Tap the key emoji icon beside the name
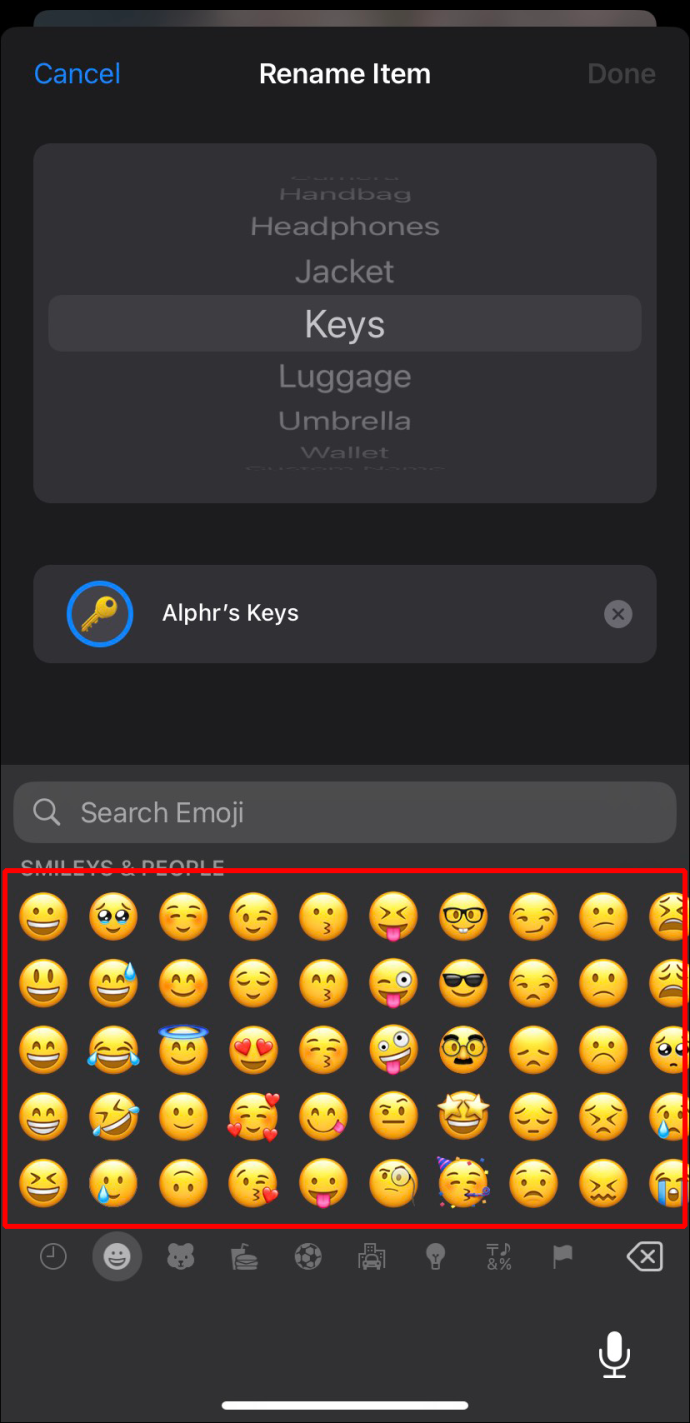 tap(100, 613)
